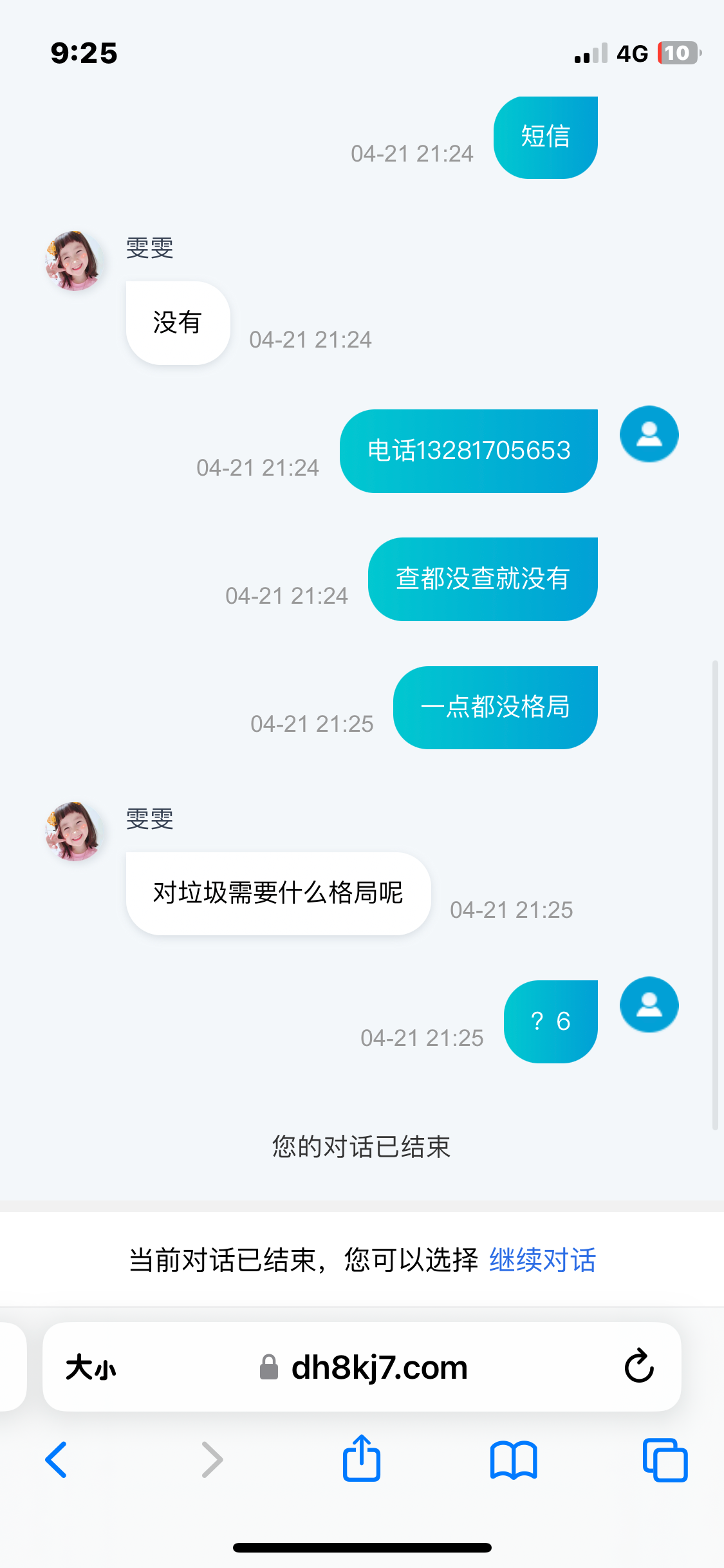Tap the 继续对话 link to continue the chat
This screenshot has height=1568, width=724.
coord(543,1260)
